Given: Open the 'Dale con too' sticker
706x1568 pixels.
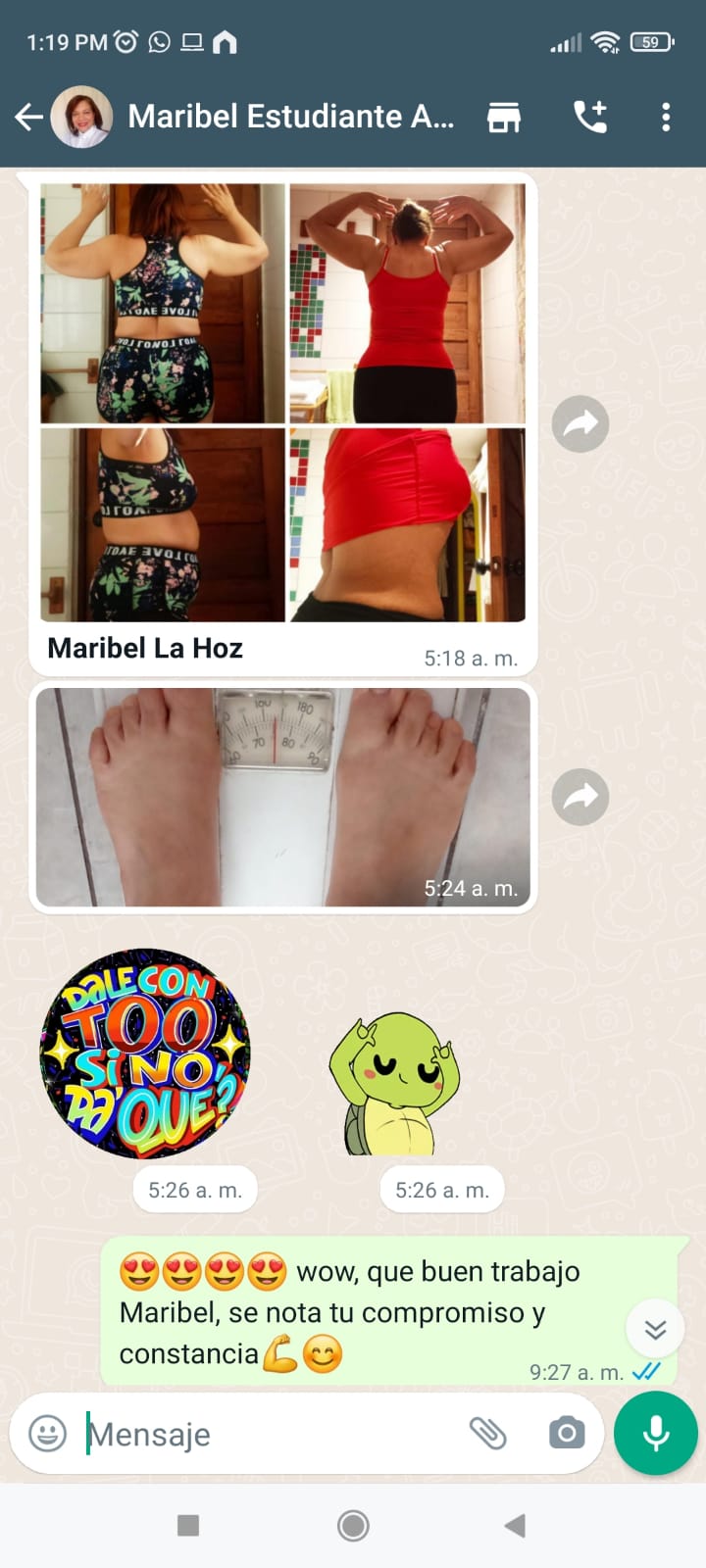Looking at the screenshot, I should click(145, 1053).
